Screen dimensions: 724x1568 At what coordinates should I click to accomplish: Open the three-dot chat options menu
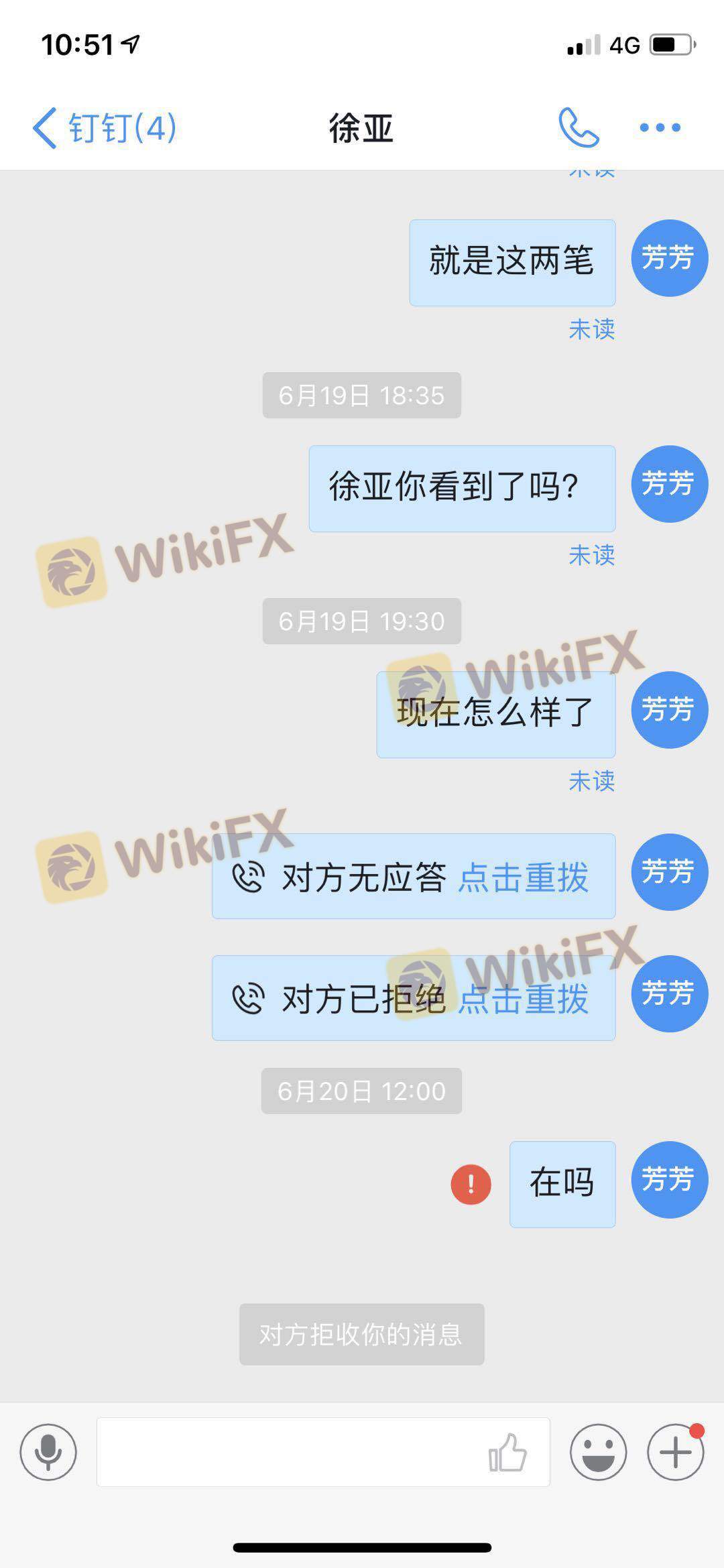tap(660, 127)
